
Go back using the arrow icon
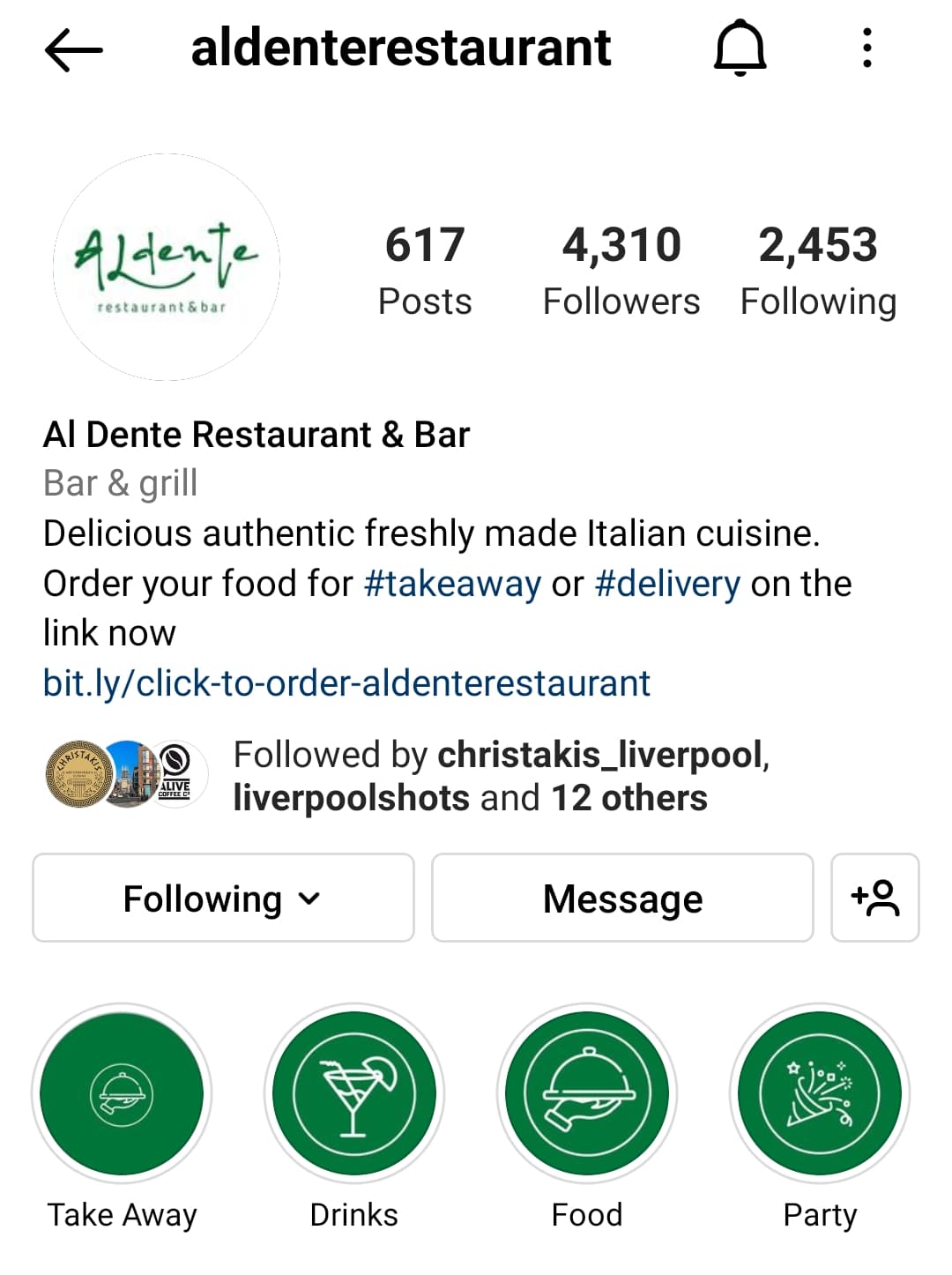[74, 49]
